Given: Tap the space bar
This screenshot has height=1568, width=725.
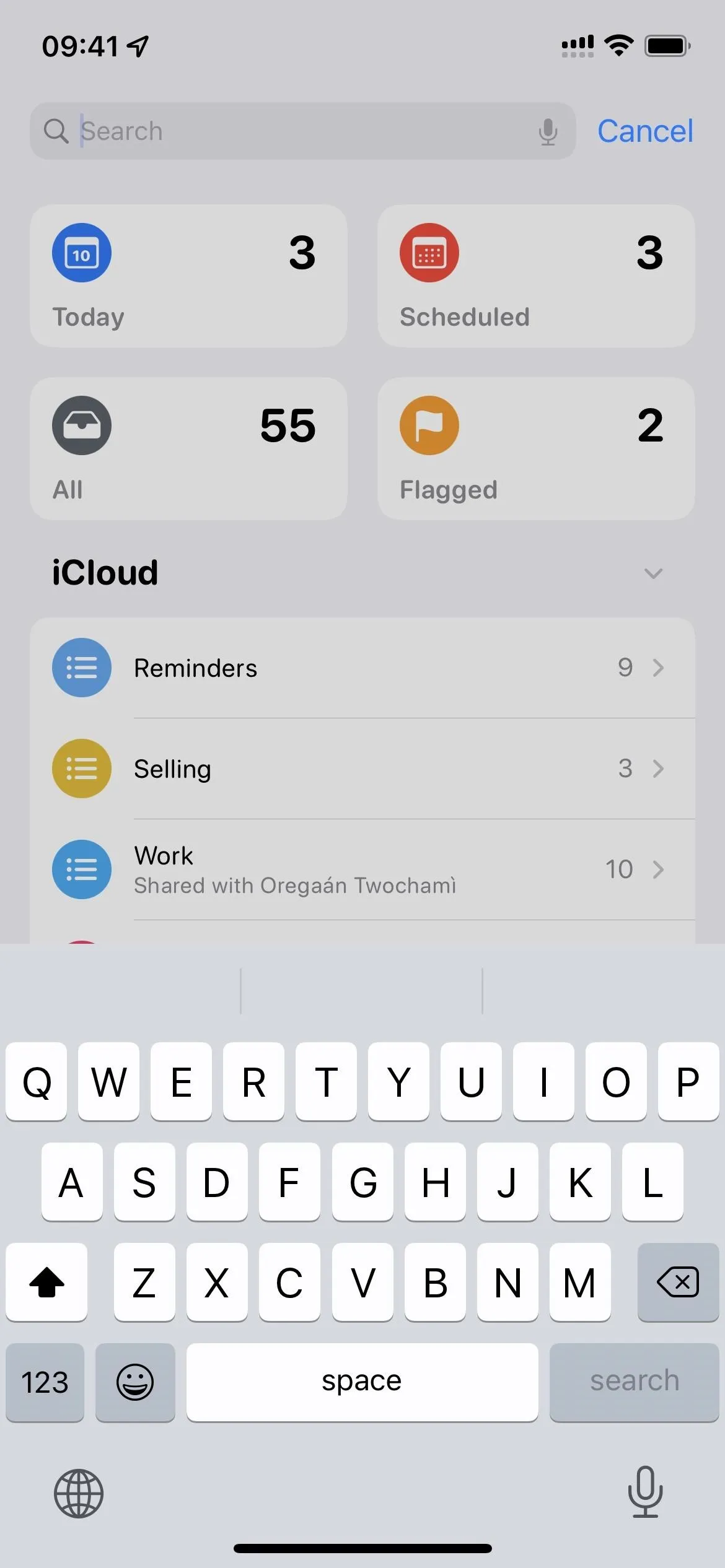Looking at the screenshot, I should point(362,1382).
